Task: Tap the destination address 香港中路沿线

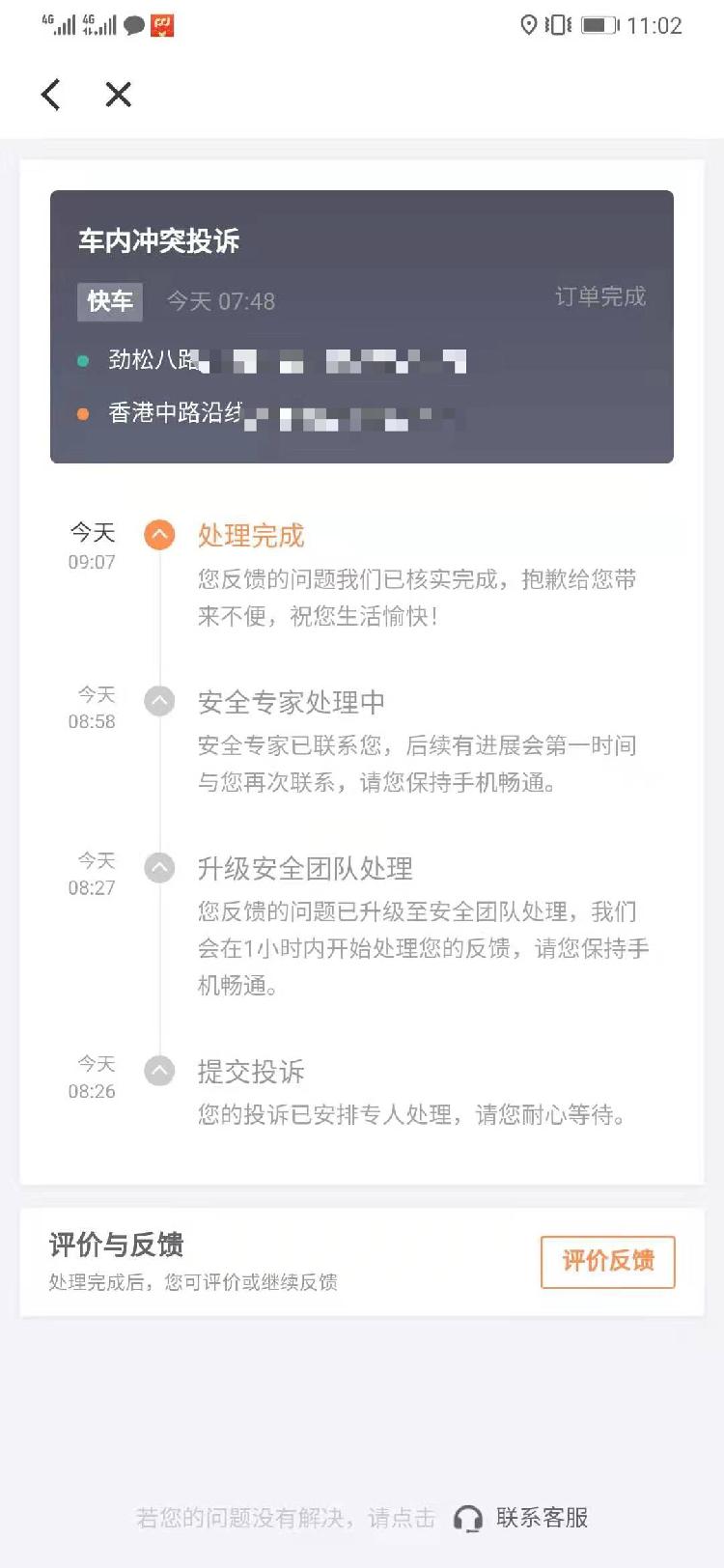Action: tap(174, 412)
